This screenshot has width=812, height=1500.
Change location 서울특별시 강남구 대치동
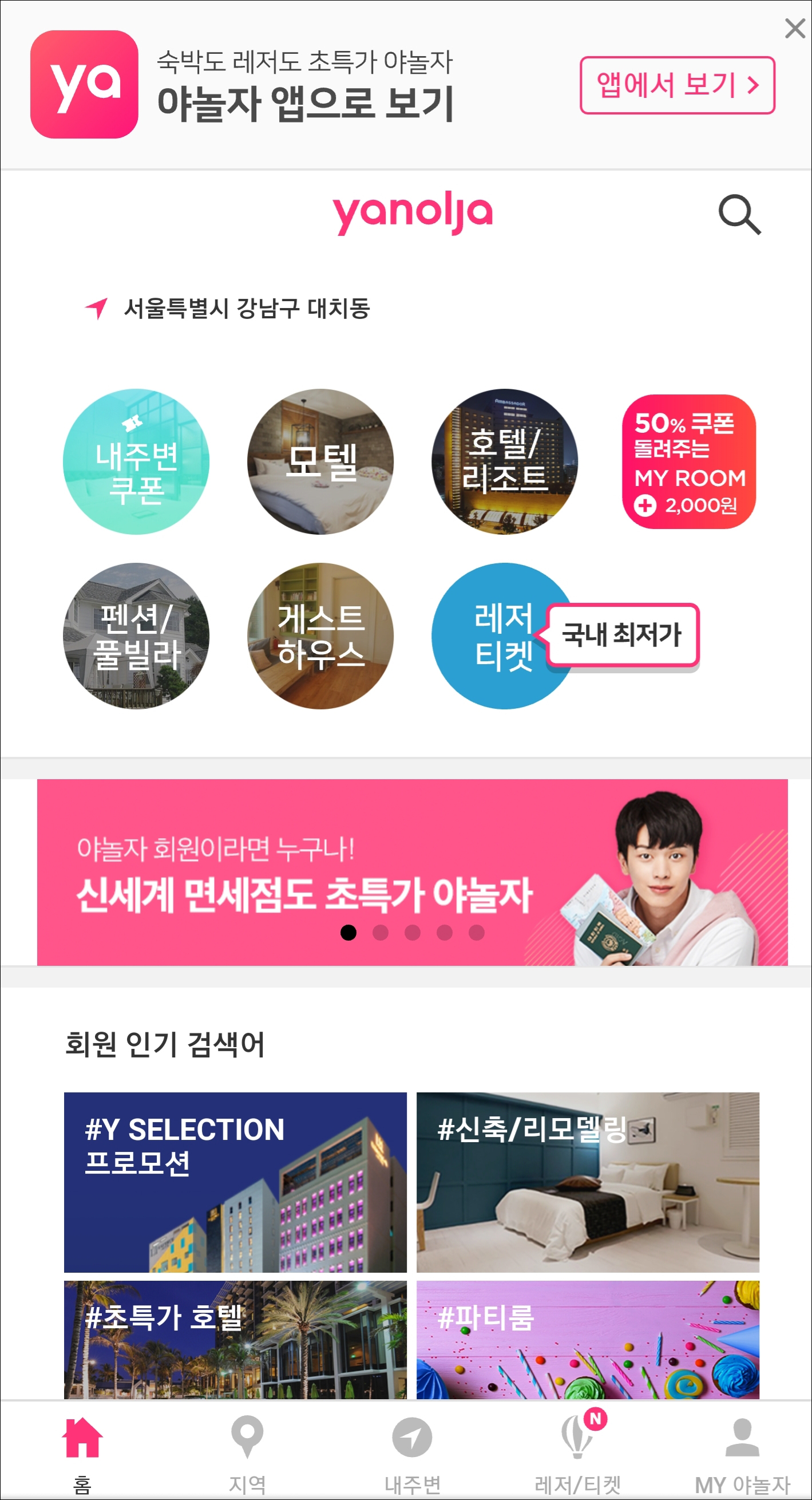(245, 308)
